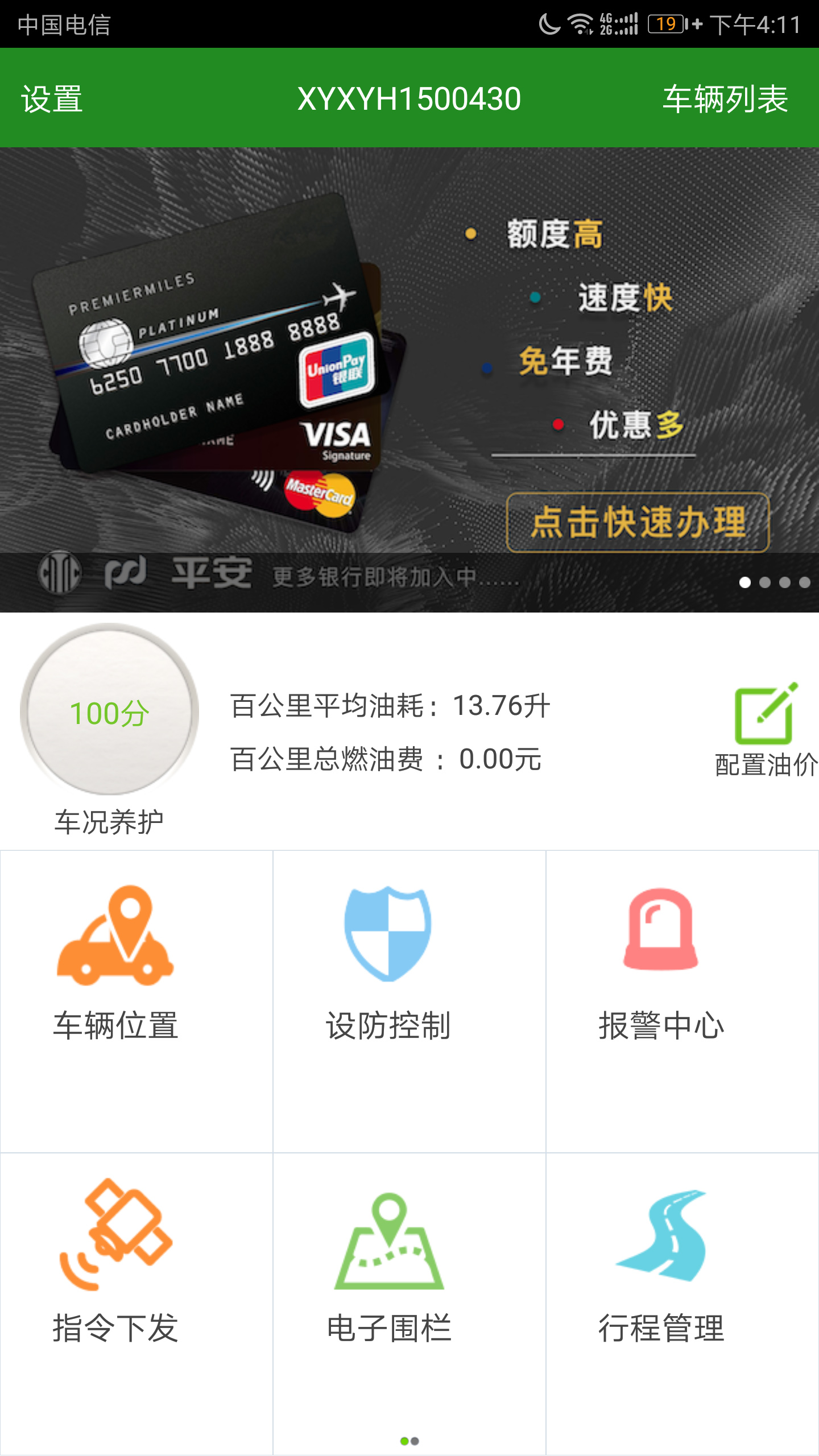Screen dimensions: 819x1456
Task: Open the credit card promotion banner
Action: click(409, 380)
